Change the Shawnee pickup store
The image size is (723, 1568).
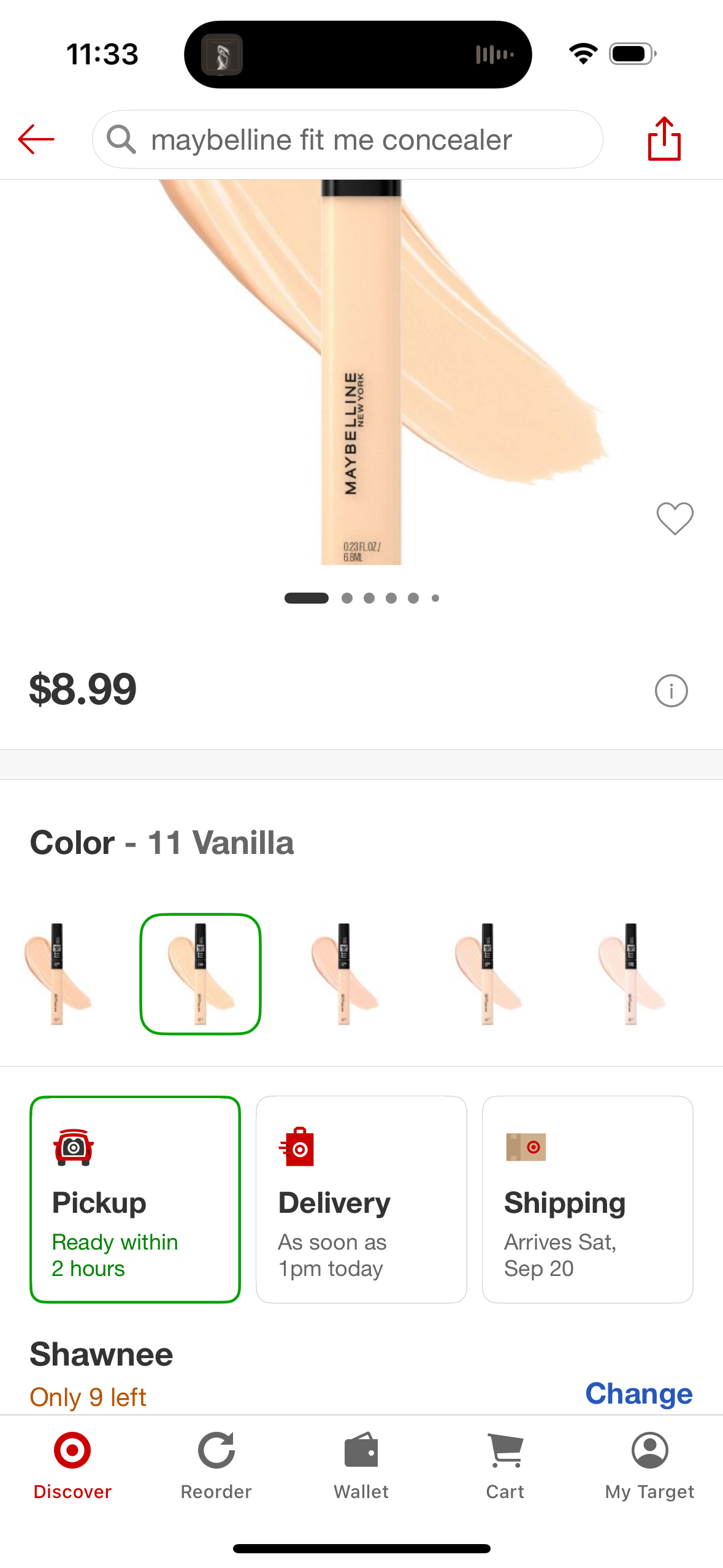point(638,1393)
